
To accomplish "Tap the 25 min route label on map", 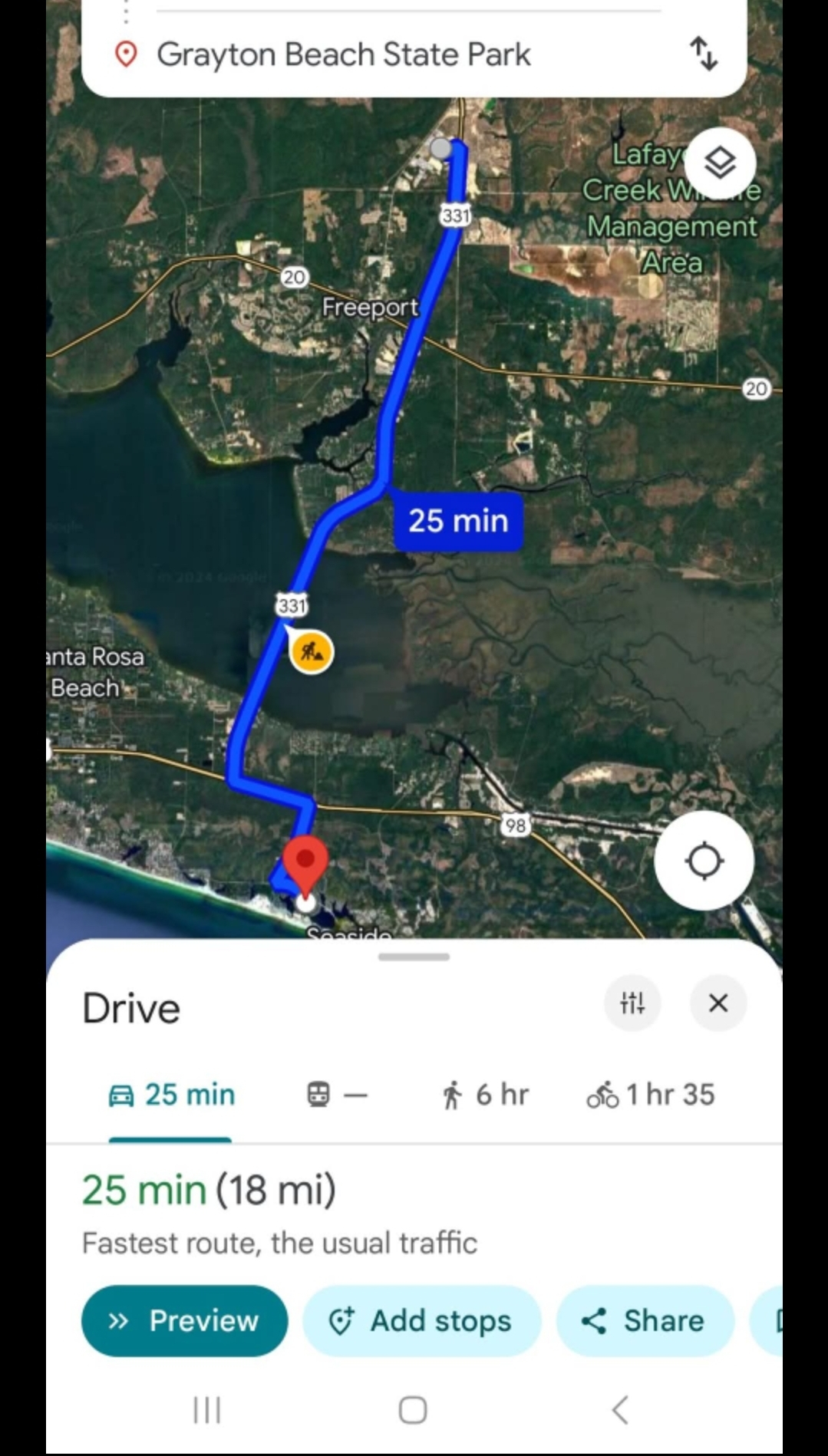I will pos(458,521).
